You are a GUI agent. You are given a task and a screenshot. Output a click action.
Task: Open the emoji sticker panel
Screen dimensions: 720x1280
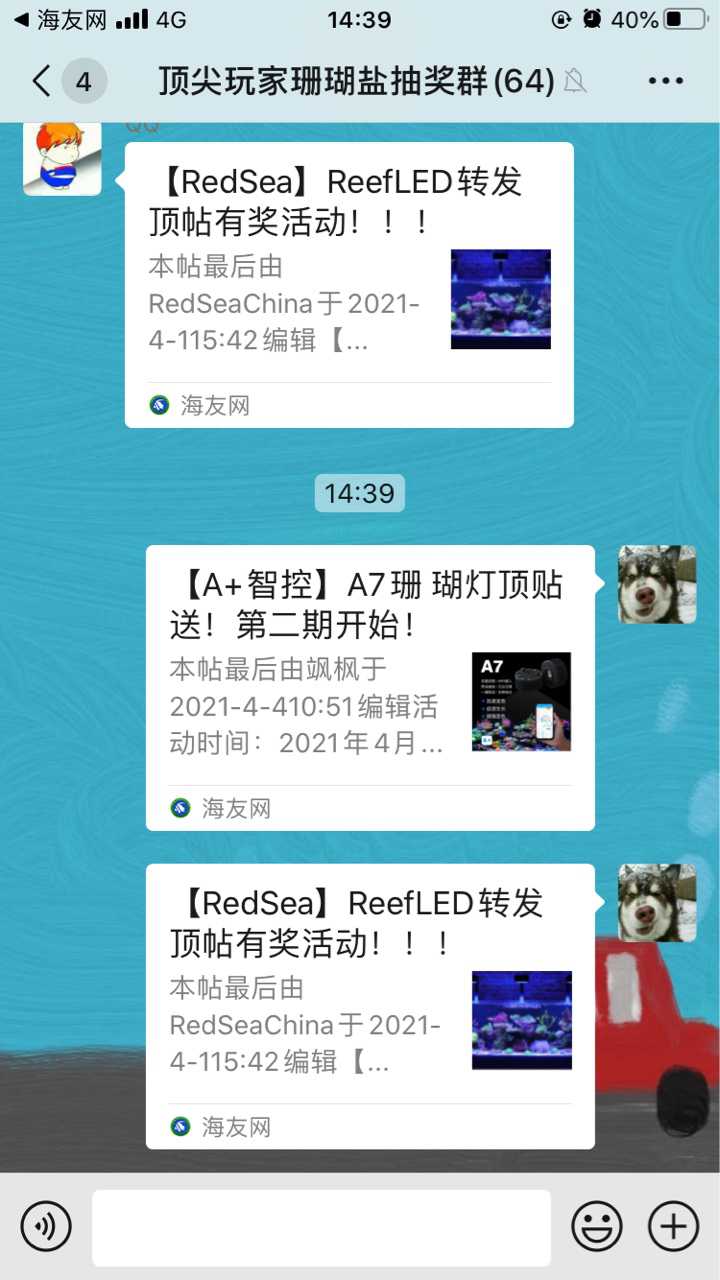[597, 1226]
